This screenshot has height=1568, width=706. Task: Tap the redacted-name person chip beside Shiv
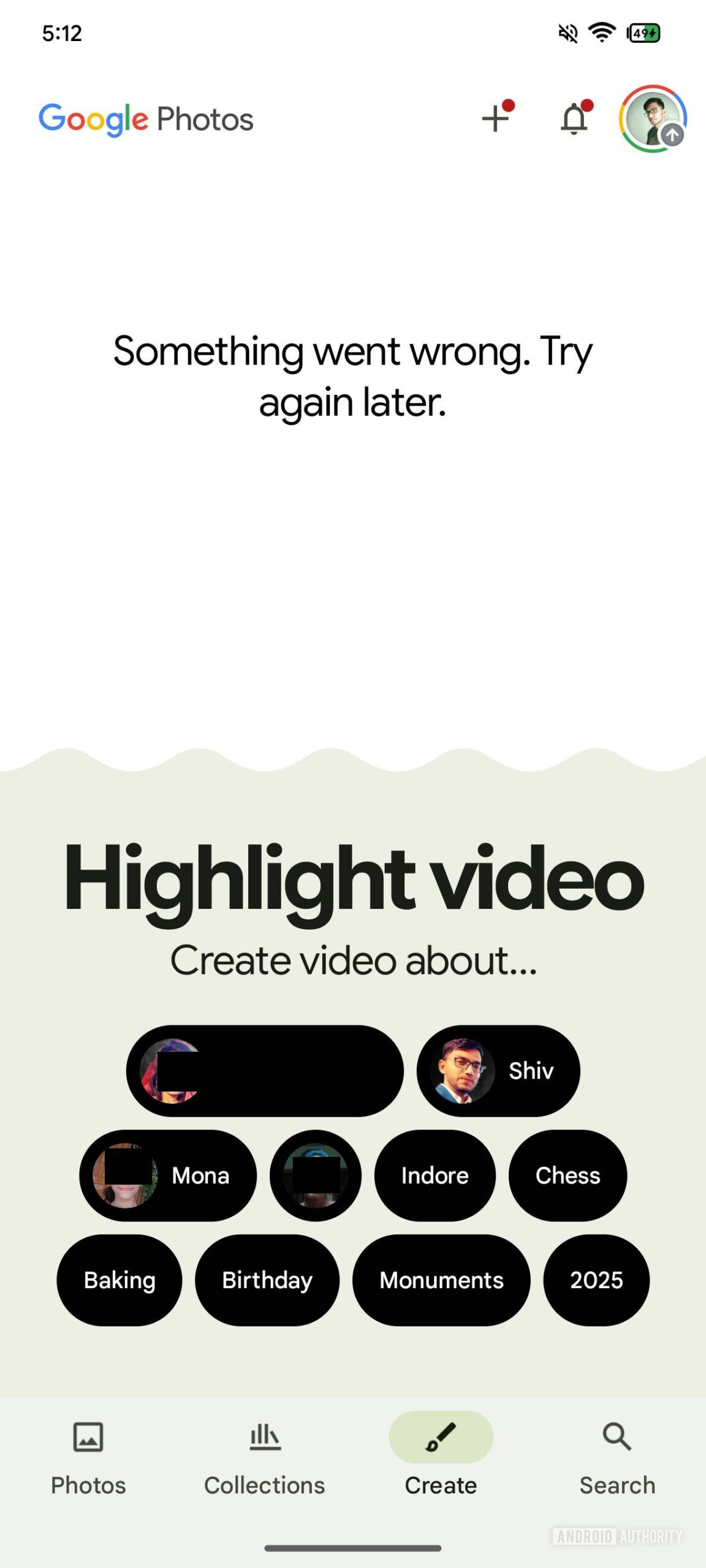tap(265, 1071)
